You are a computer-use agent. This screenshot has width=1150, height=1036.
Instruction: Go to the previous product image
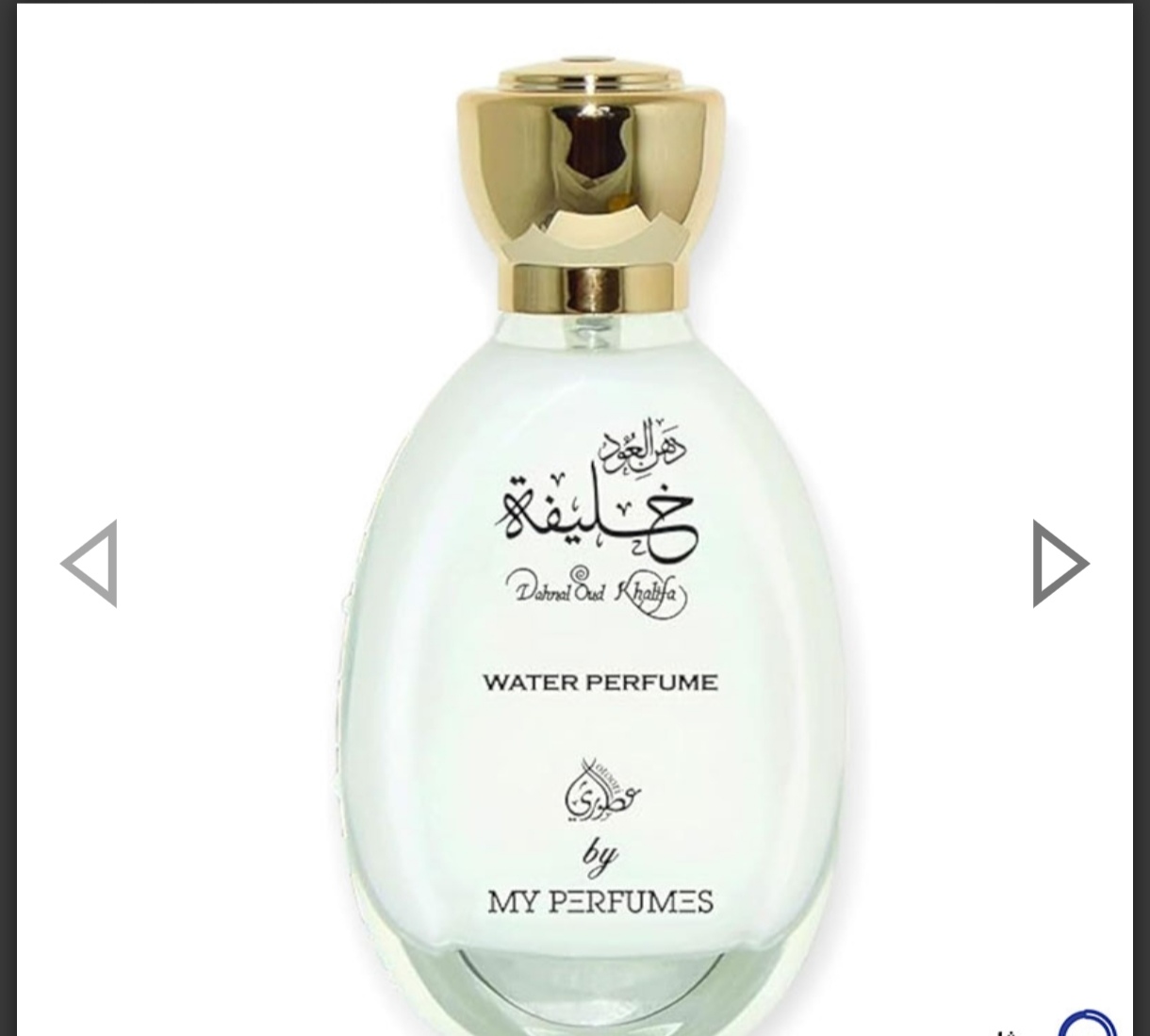(90, 563)
